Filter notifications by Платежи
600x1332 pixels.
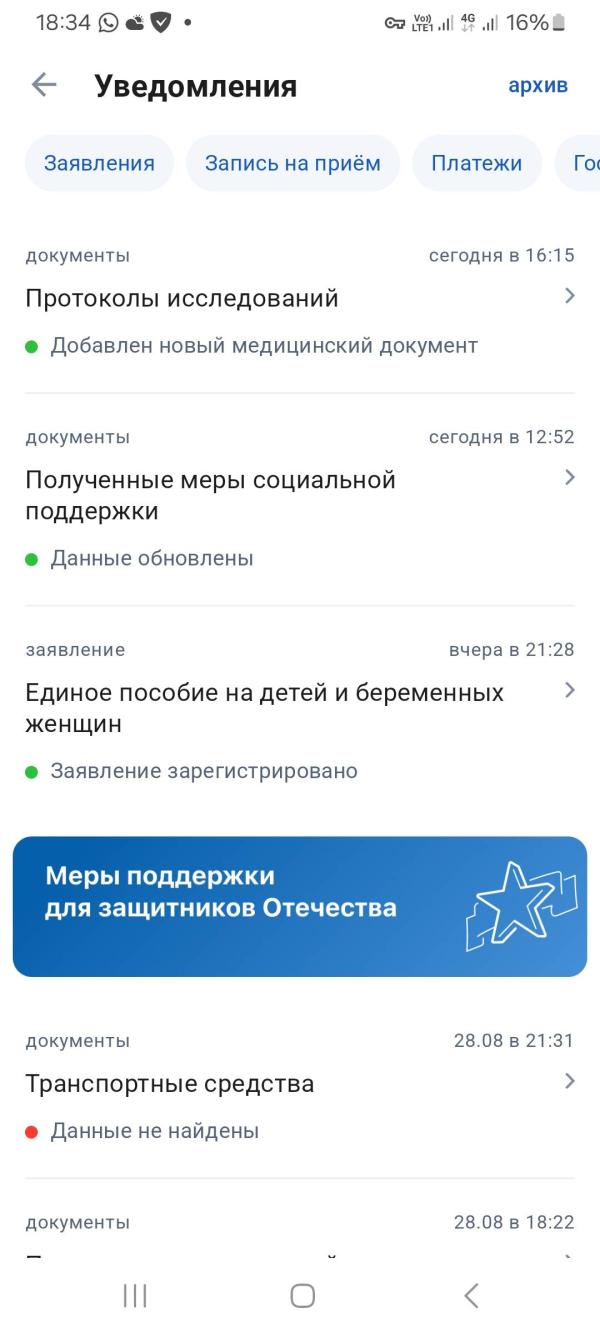[x=477, y=163]
